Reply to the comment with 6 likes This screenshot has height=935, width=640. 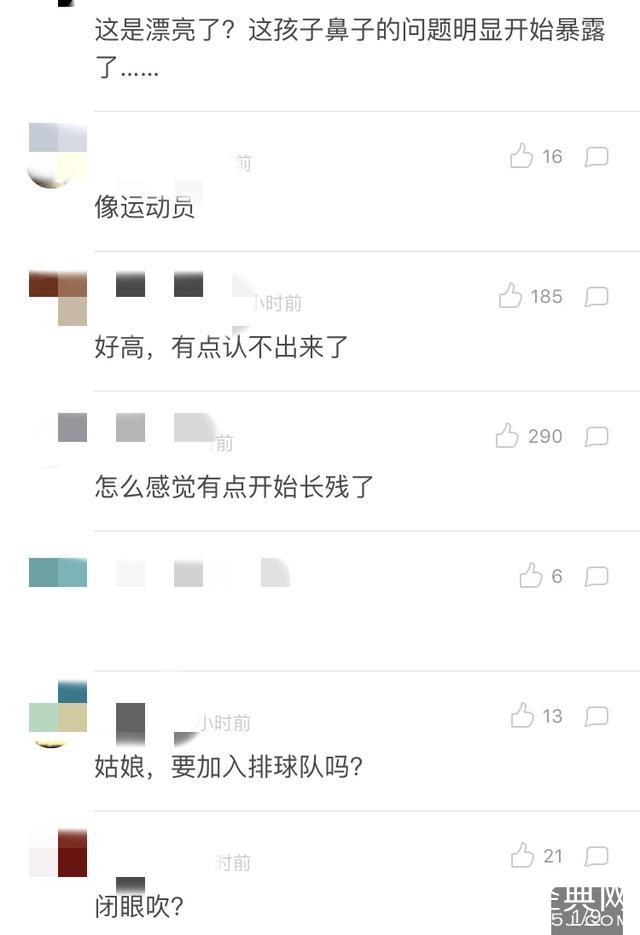coord(597,577)
